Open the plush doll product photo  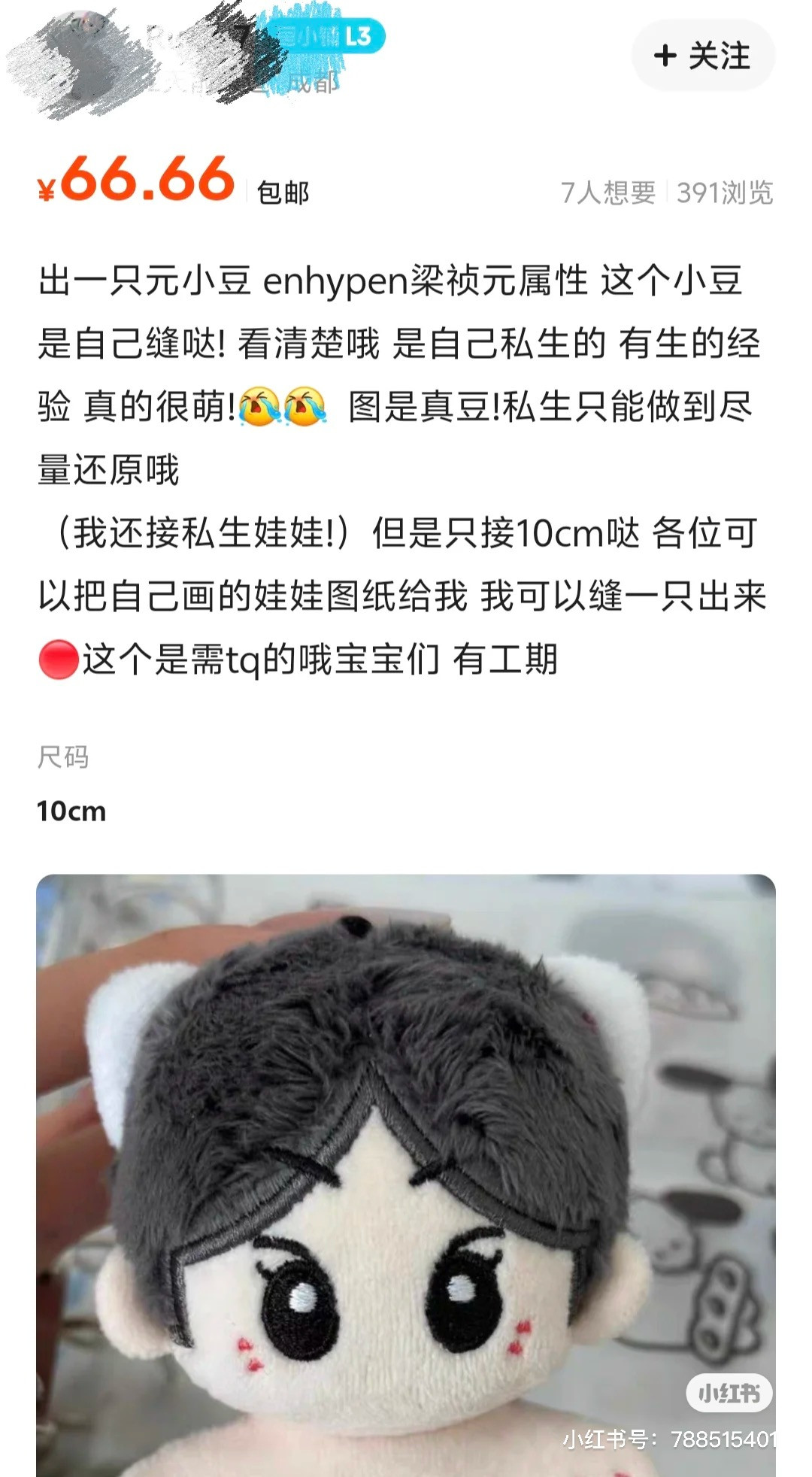(406, 1173)
